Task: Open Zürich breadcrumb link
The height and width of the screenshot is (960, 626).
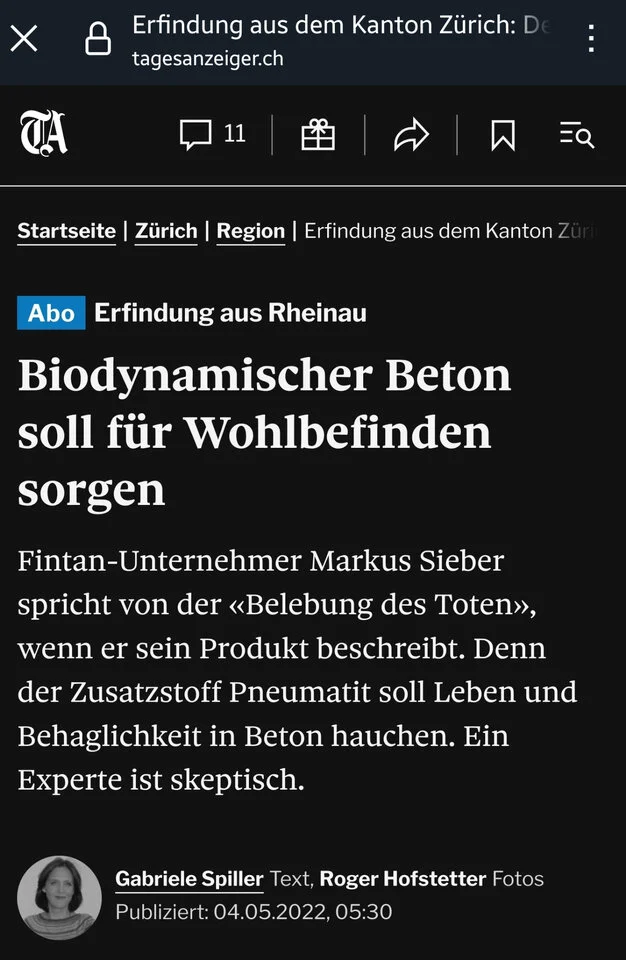Action: pyautogui.click(x=166, y=231)
